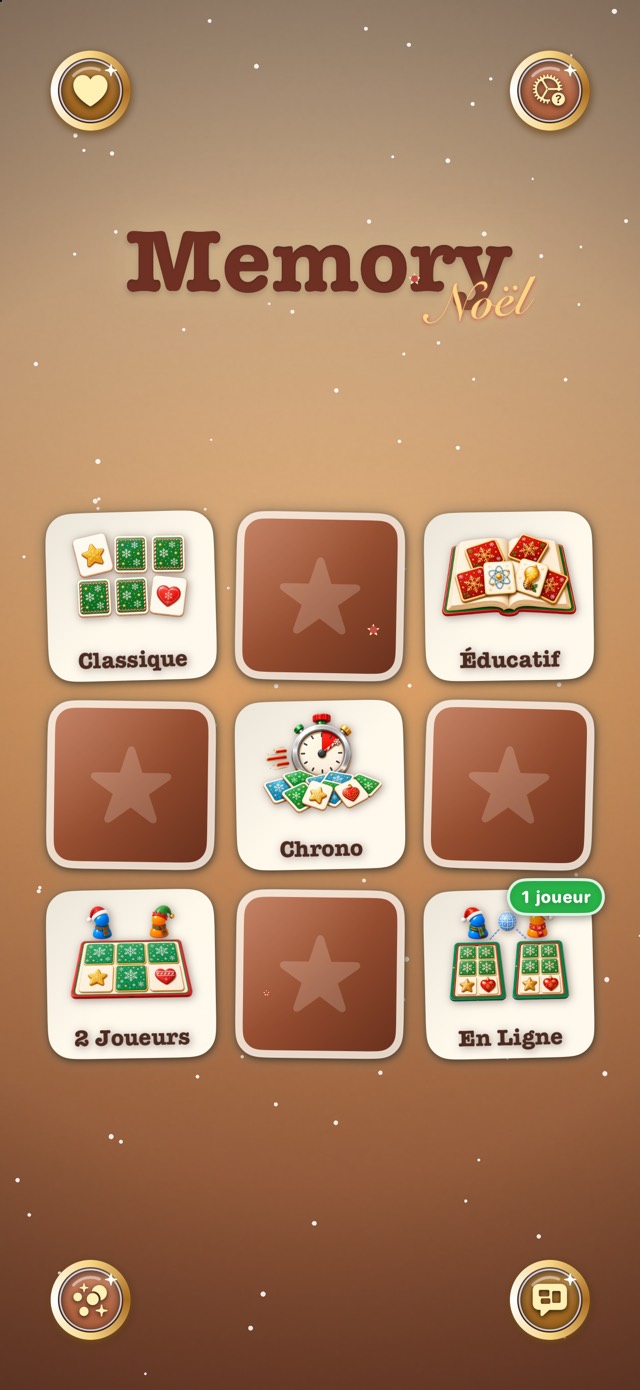Open the heart favorites button

[x=90, y=91]
